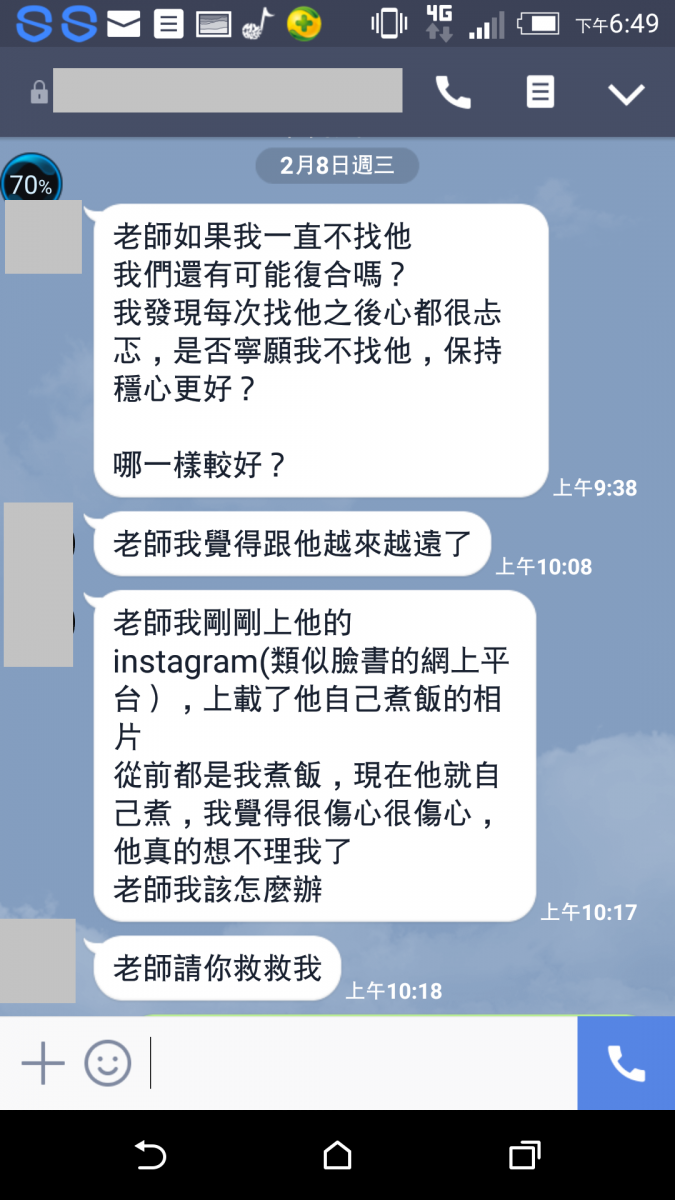Open recent apps overview
This screenshot has width=675, height=1200.
(x=524, y=1156)
